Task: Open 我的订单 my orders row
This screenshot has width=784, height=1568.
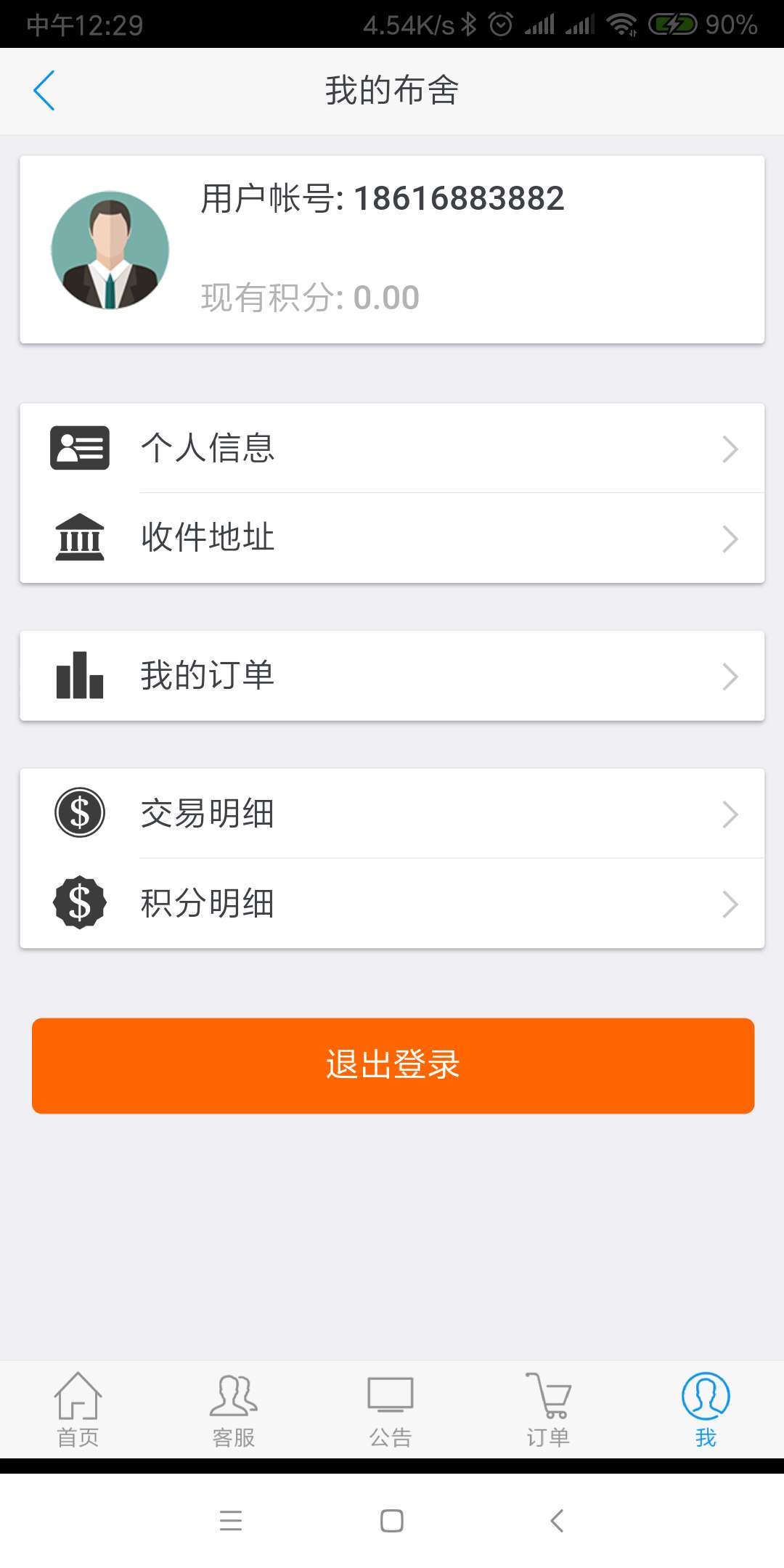Action: tap(392, 676)
